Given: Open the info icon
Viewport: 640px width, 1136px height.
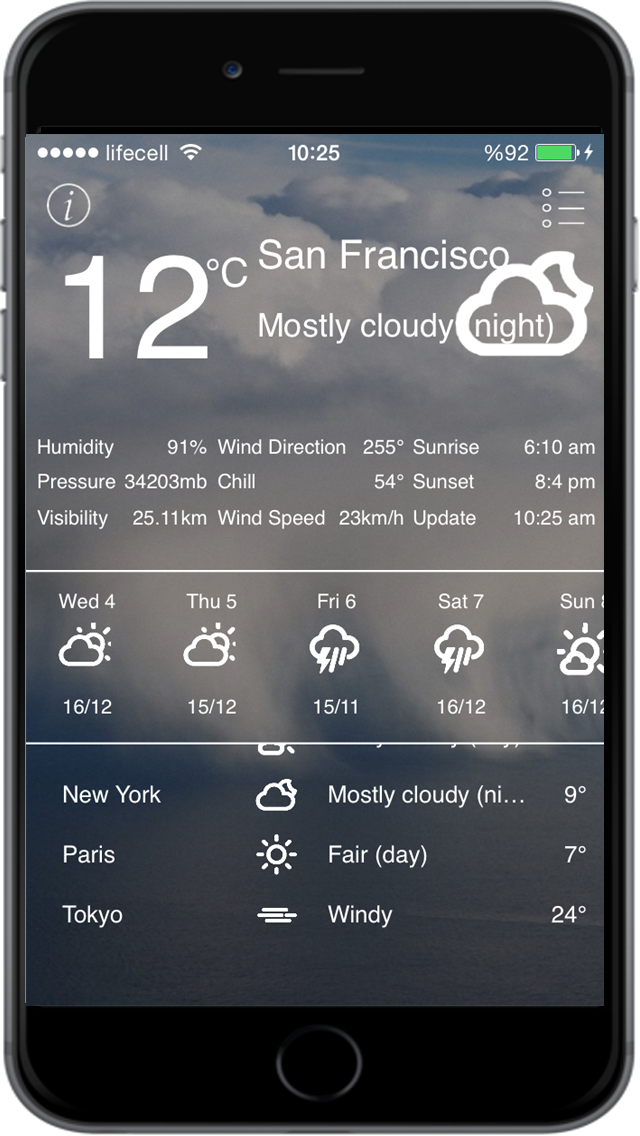Looking at the screenshot, I should [69, 205].
